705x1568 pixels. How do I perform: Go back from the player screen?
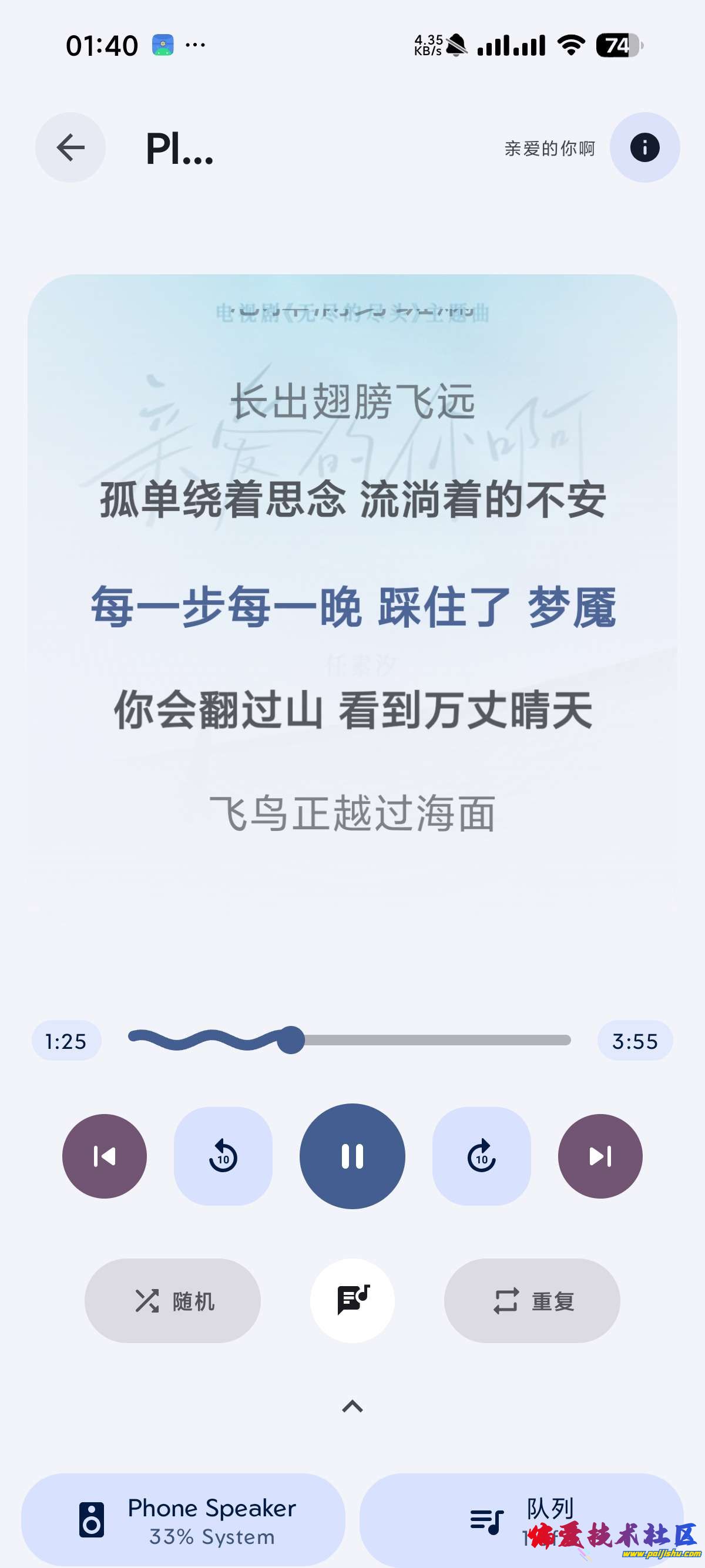click(x=70, y=147)
